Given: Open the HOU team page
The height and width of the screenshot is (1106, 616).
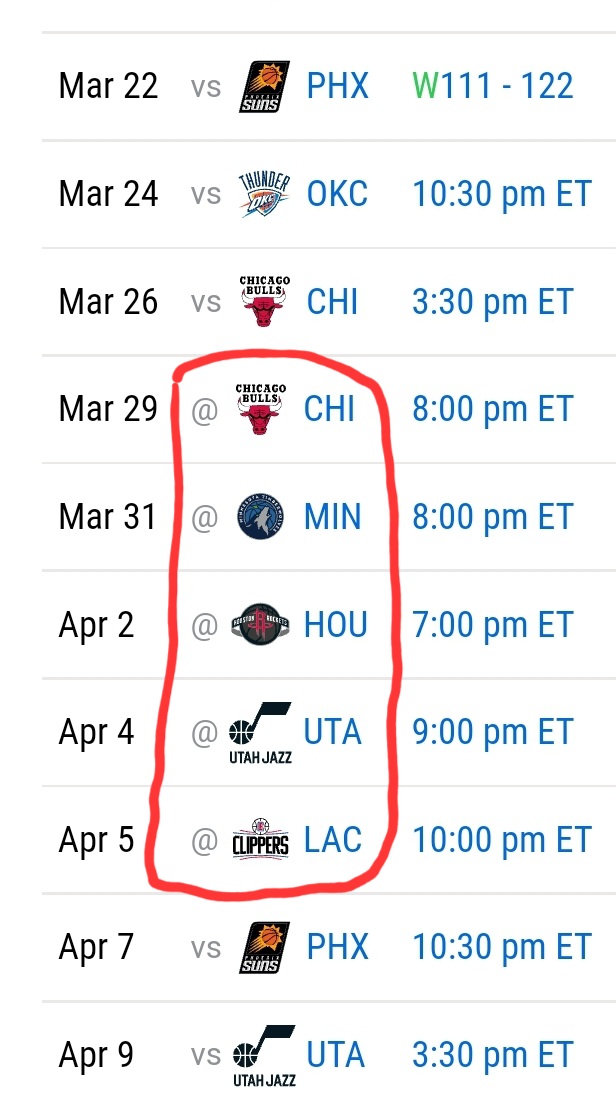Looking at the screenshot, I should tap(335, 625).
